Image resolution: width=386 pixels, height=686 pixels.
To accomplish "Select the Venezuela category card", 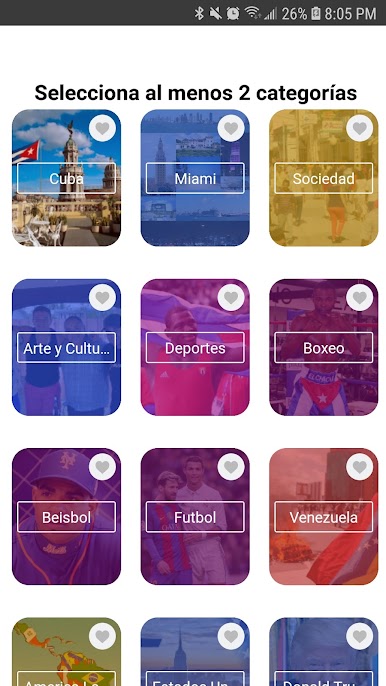I will click(323, 516).
